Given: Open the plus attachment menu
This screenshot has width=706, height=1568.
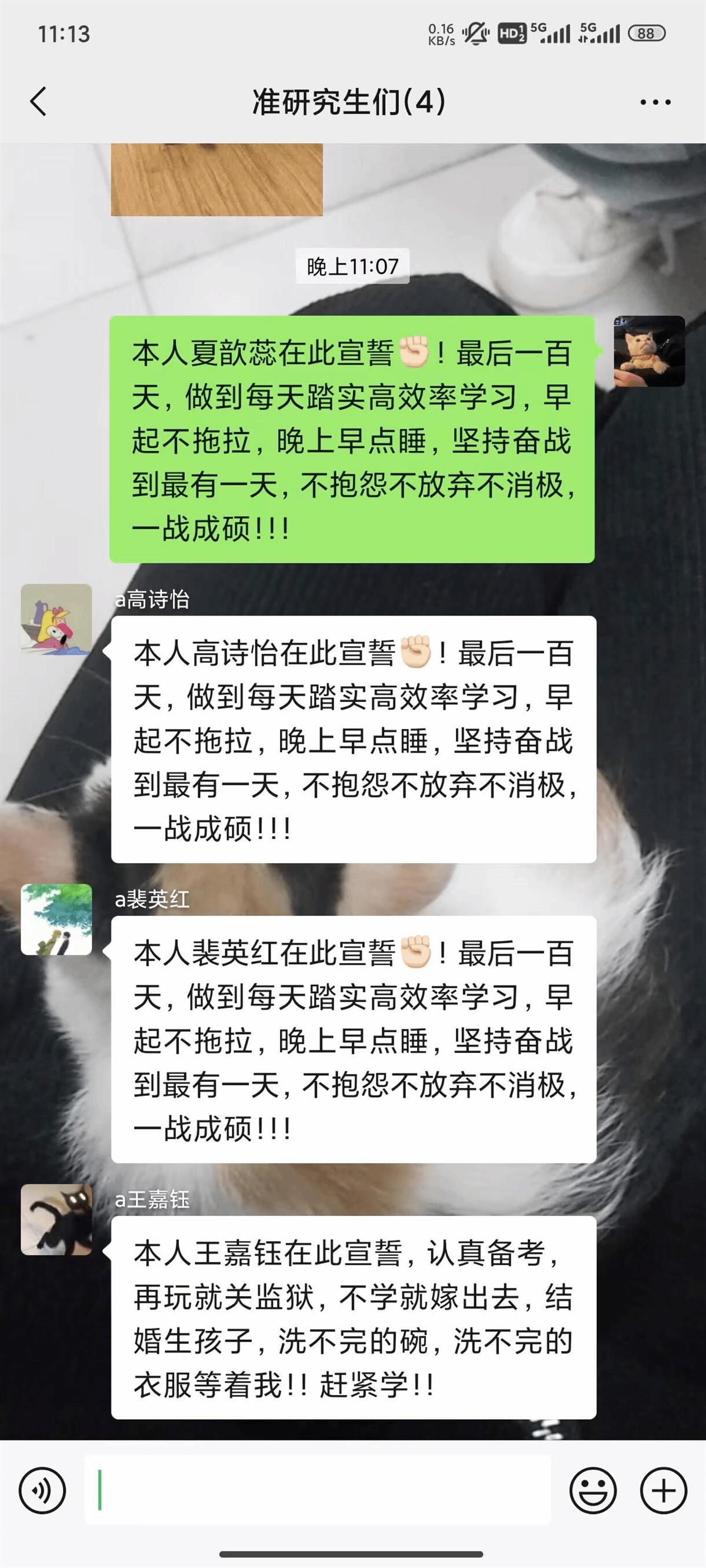Looking at the screenshot, I should [664, 1490].
